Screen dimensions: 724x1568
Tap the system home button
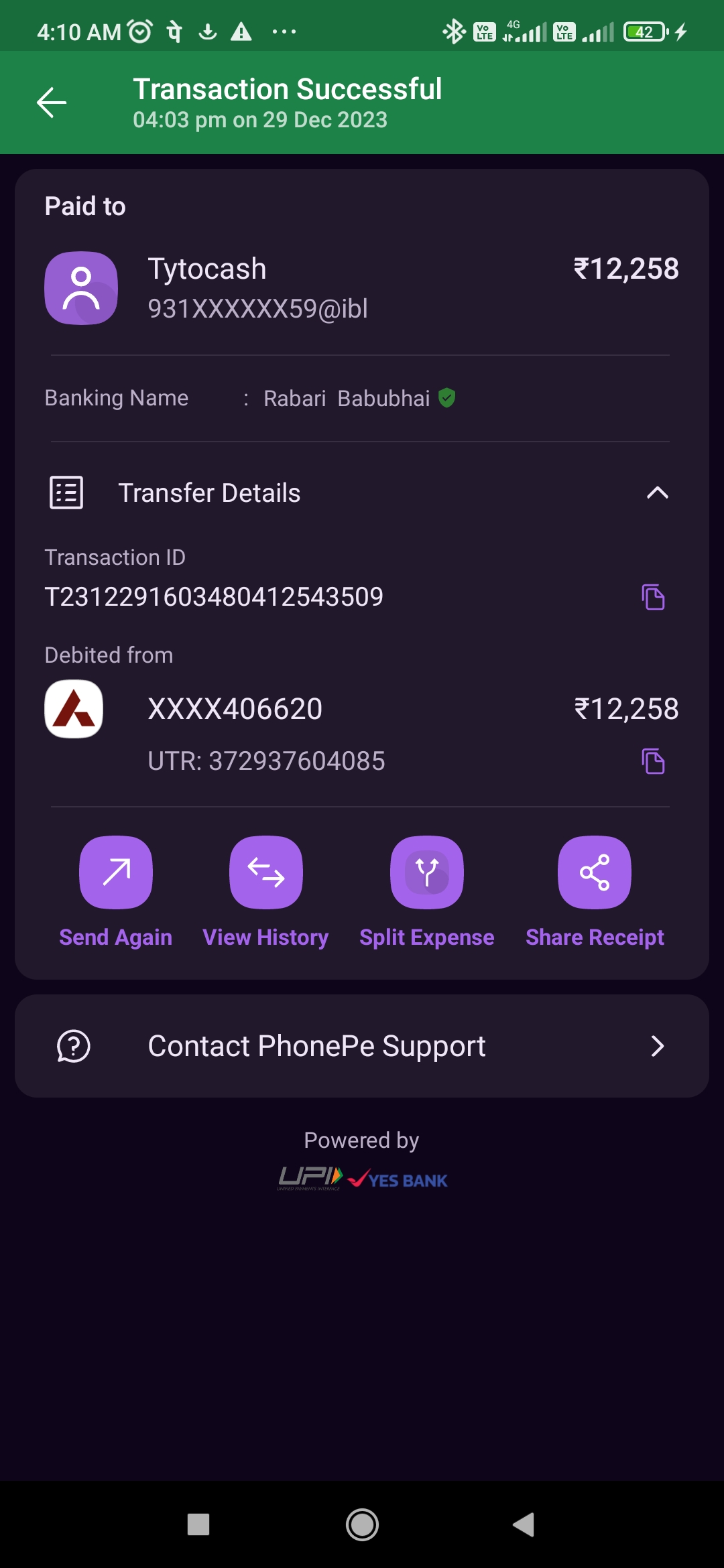click(x=362, y=1525)
